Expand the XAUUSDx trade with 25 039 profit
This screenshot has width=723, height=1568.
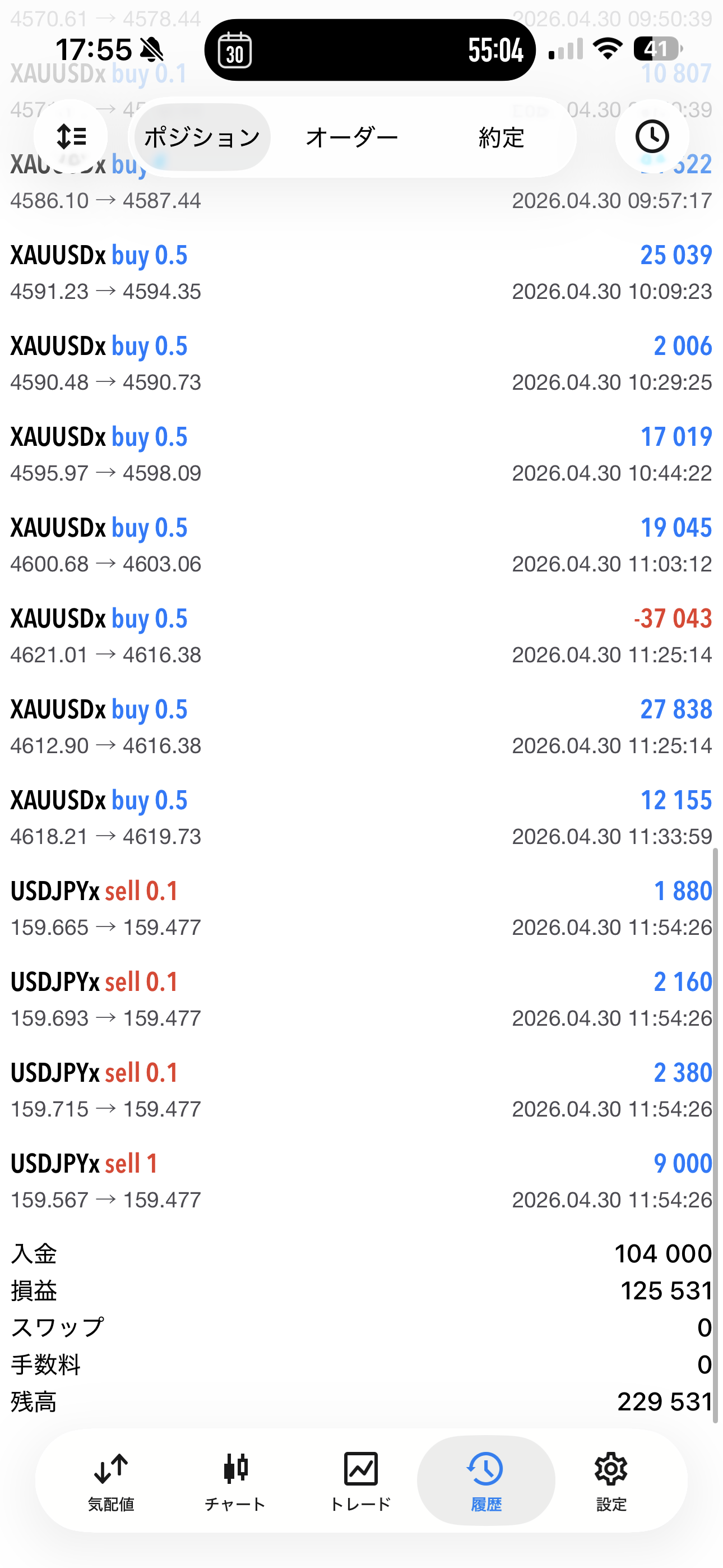tap(361, 273)
